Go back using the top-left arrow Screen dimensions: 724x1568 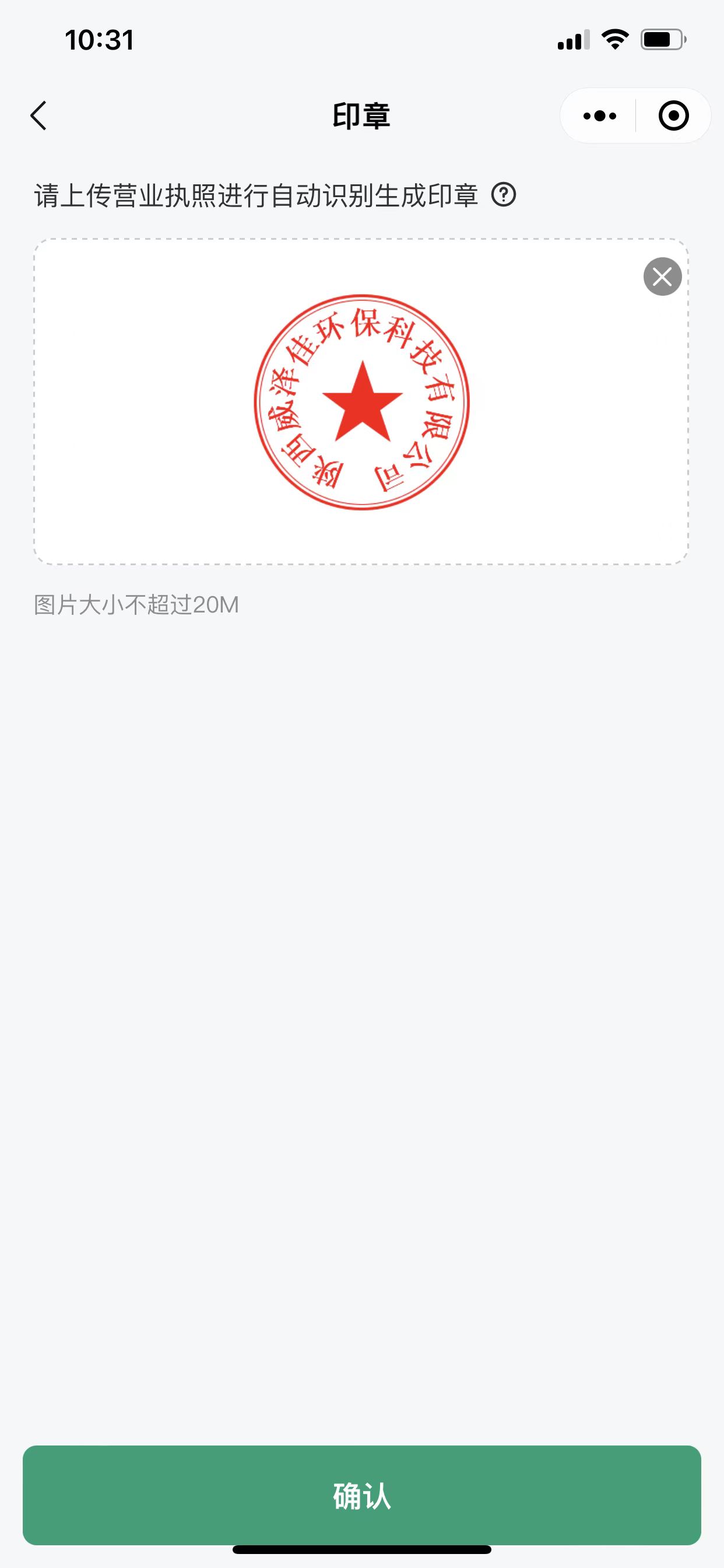(x=38, y=116)
